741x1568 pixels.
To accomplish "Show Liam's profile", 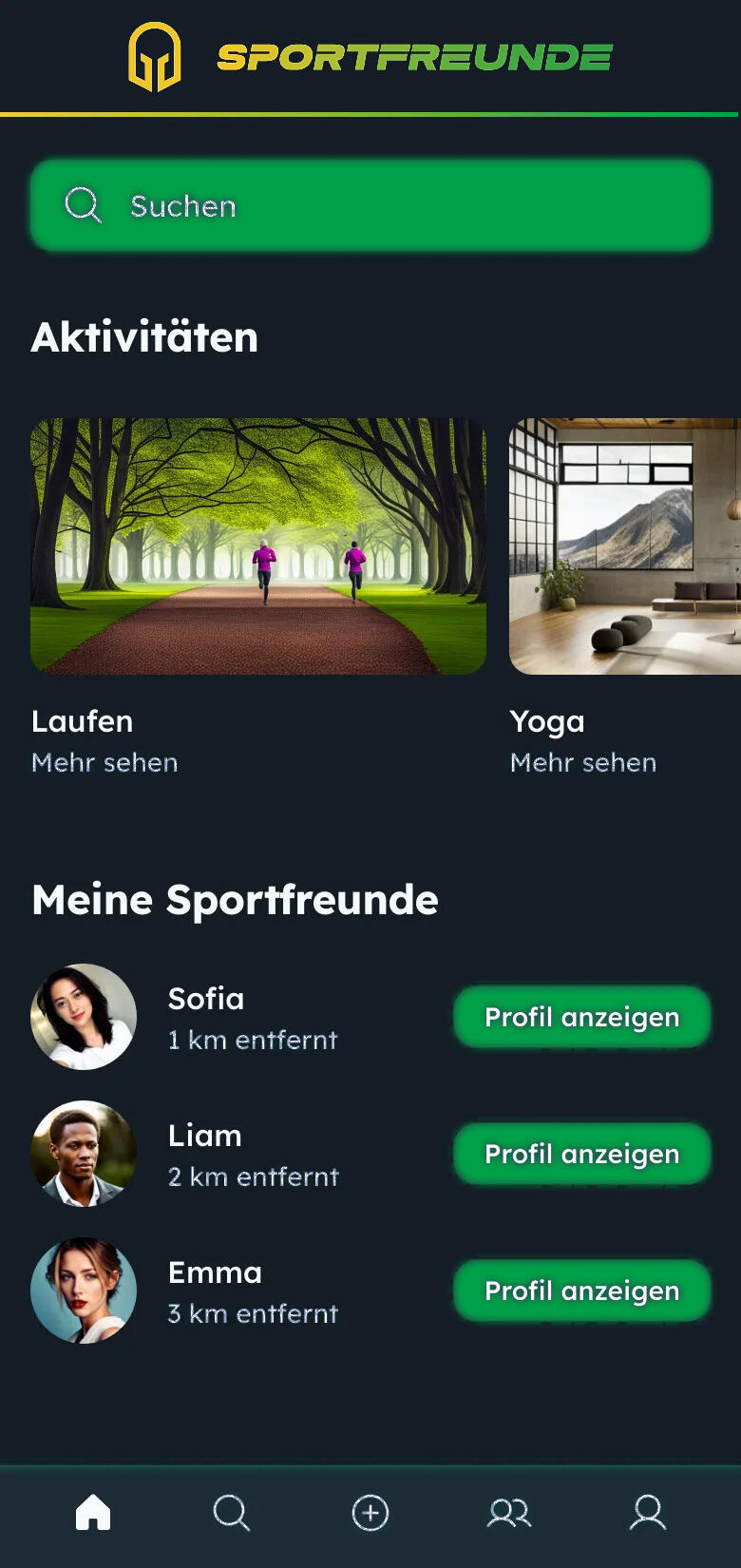I will pos(581,1155).
